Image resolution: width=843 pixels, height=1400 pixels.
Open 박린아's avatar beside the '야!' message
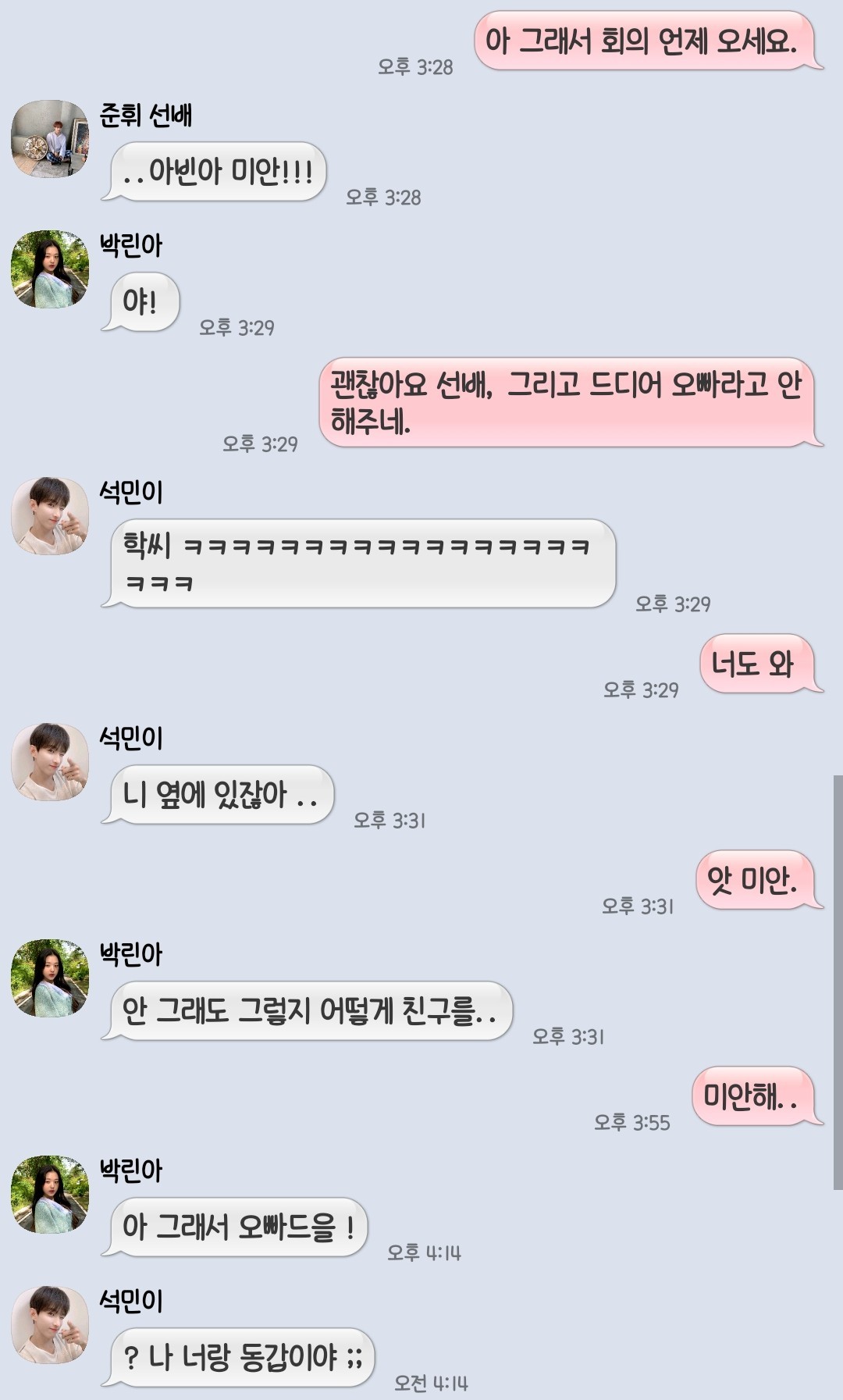pos(50,269)
